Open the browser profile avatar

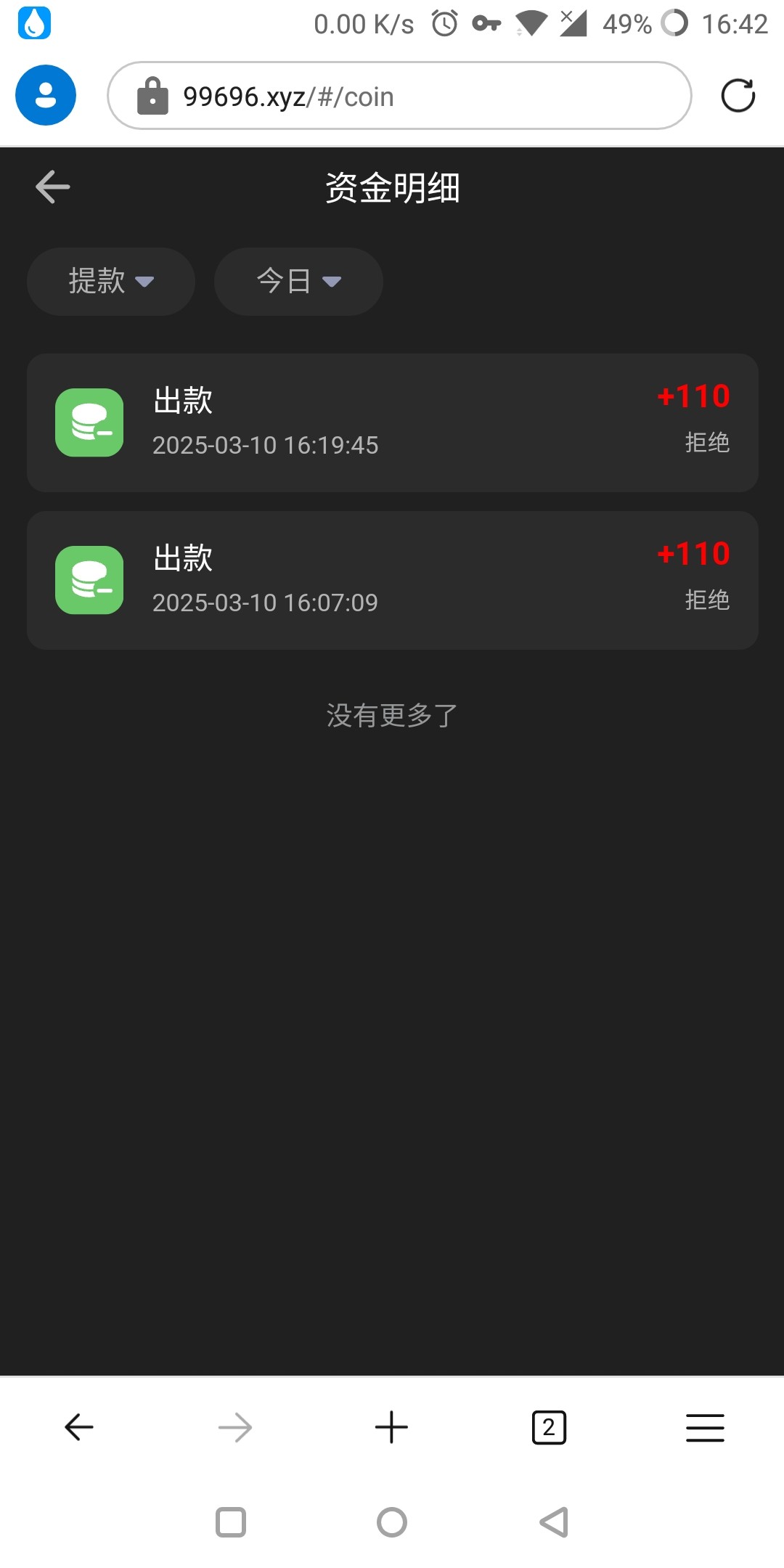(x=46, y=96)
